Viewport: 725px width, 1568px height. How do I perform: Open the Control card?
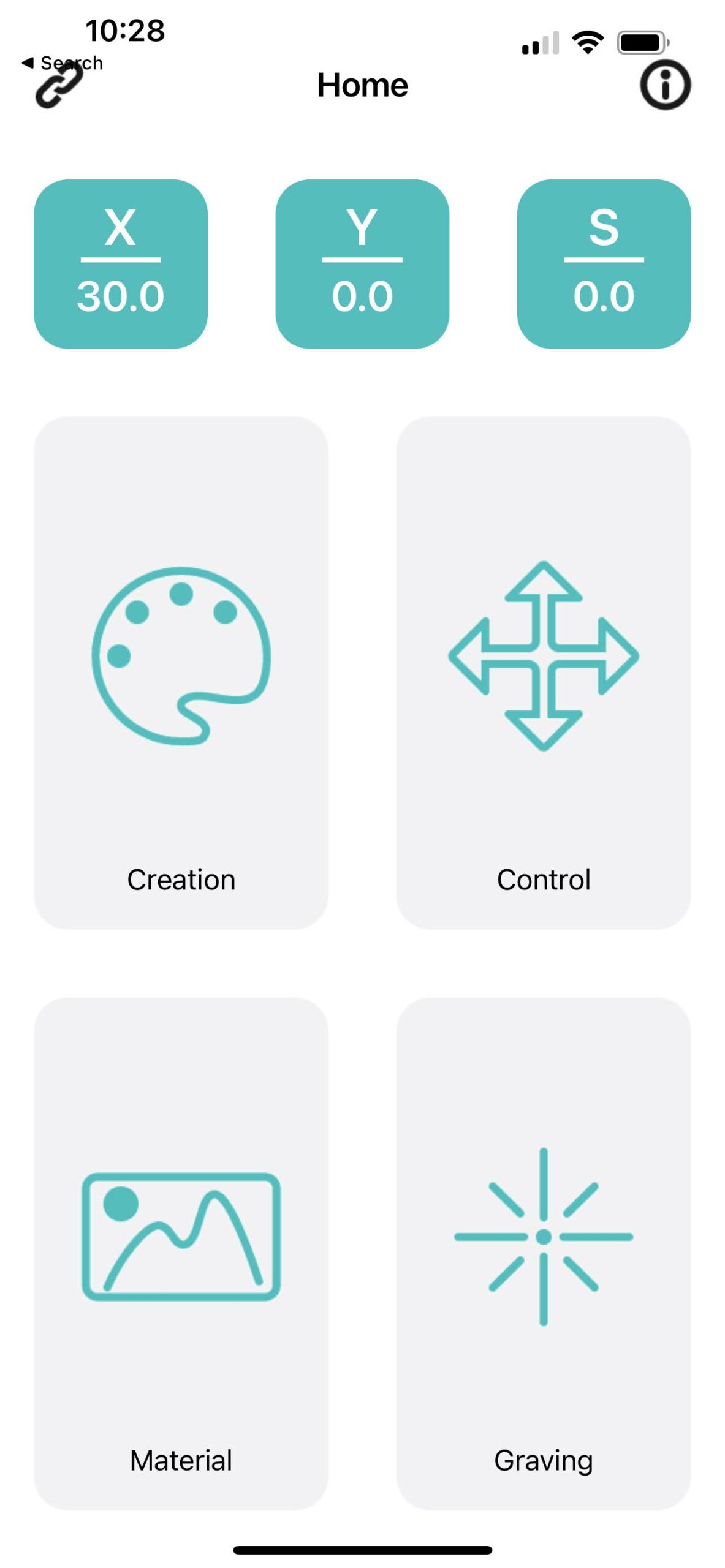coord(544,673)
